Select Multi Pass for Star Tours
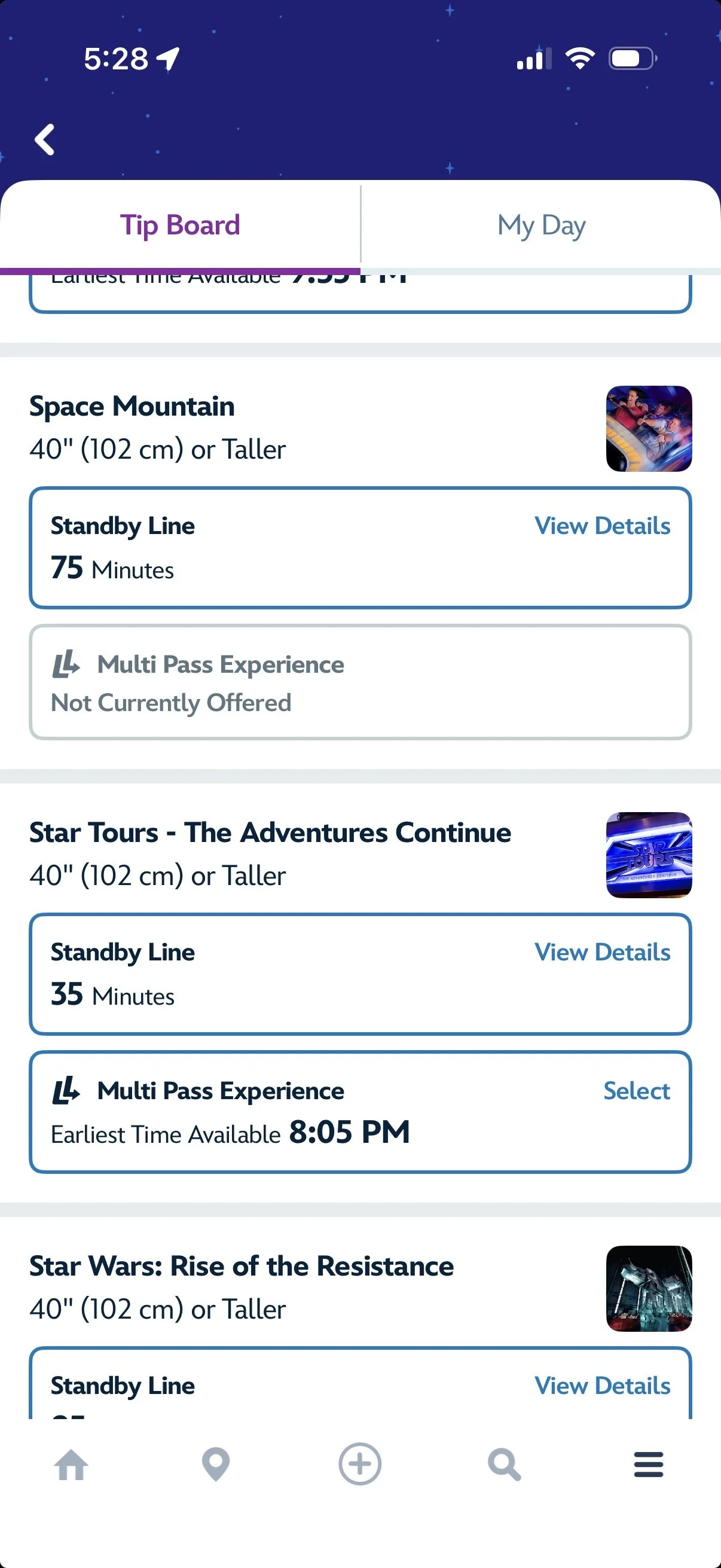Screen dimensions: 721x1568 coord(636,1091)
